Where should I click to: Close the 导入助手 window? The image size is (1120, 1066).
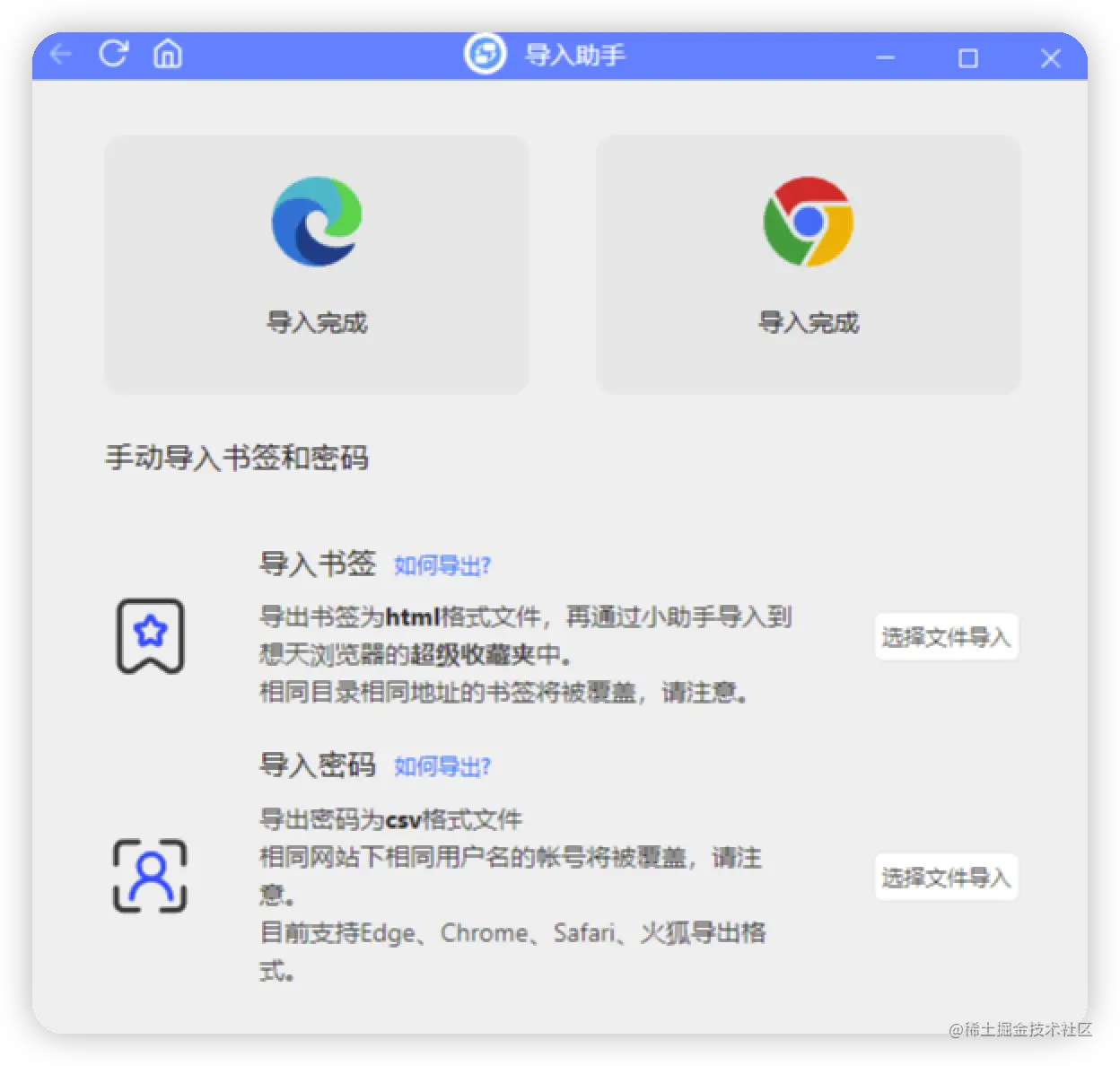1050,58
